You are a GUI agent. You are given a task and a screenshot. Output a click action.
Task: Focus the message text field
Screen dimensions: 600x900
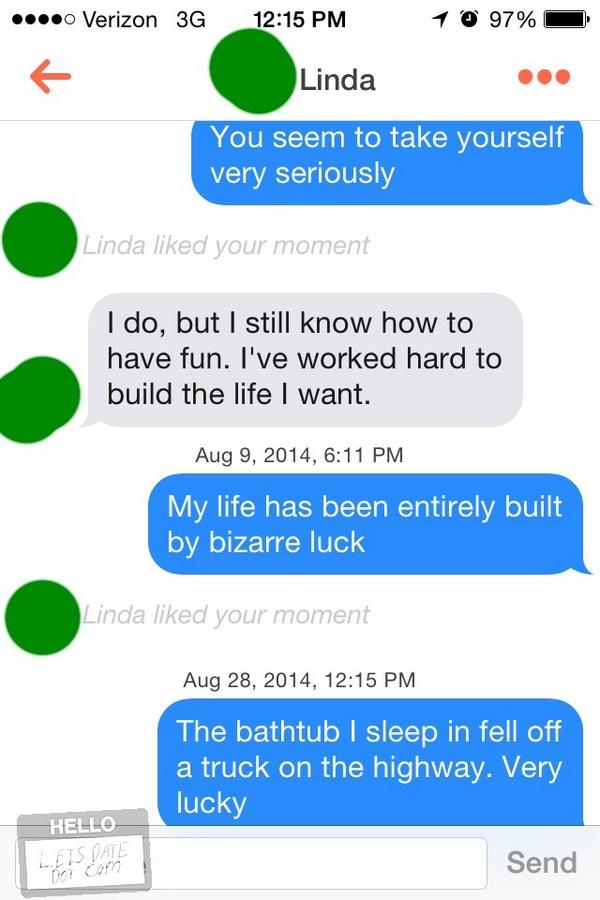(x=320, y=862)
